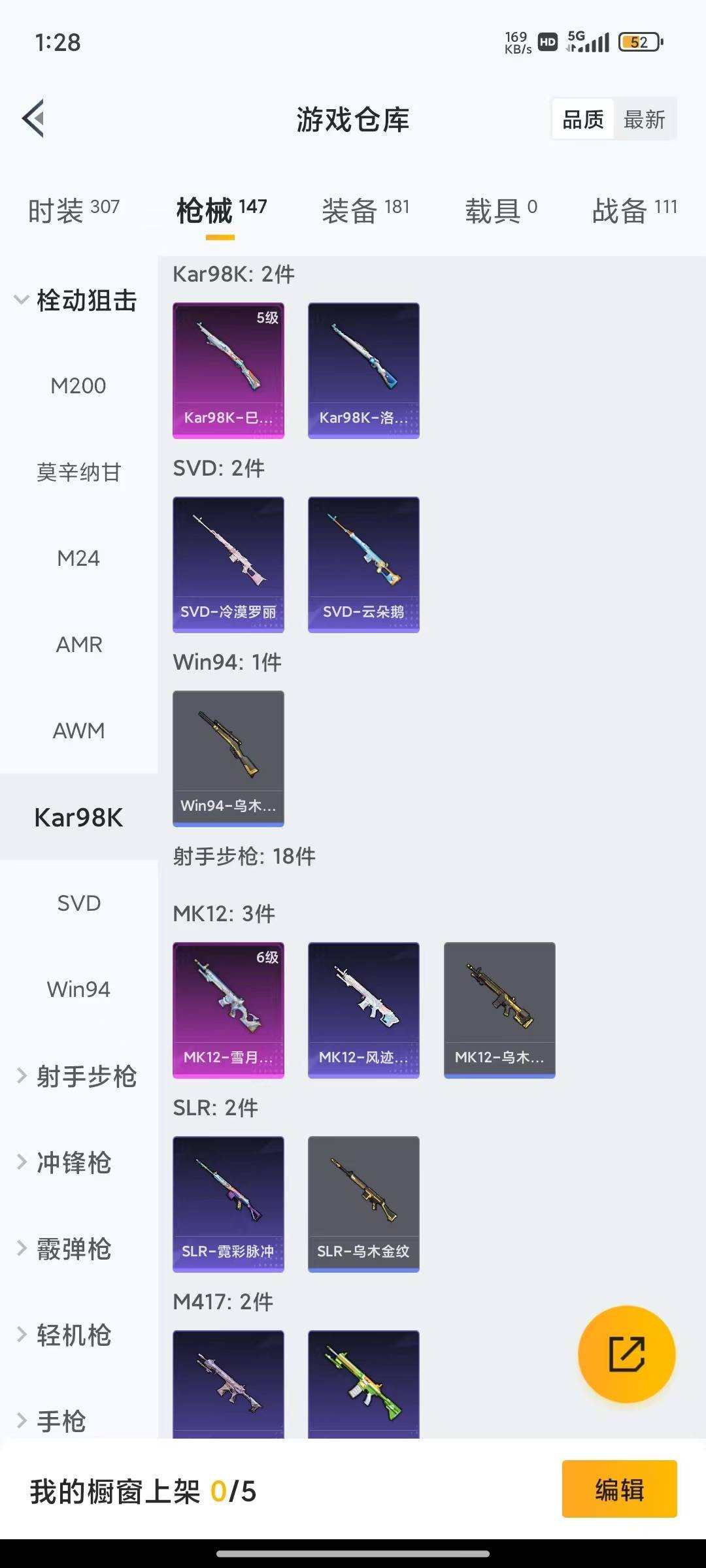Image resolution: width=706 pixels, height=1568 pixels.
Task: Select the Kar98K category in sidebar
Action: click(78, 817)
